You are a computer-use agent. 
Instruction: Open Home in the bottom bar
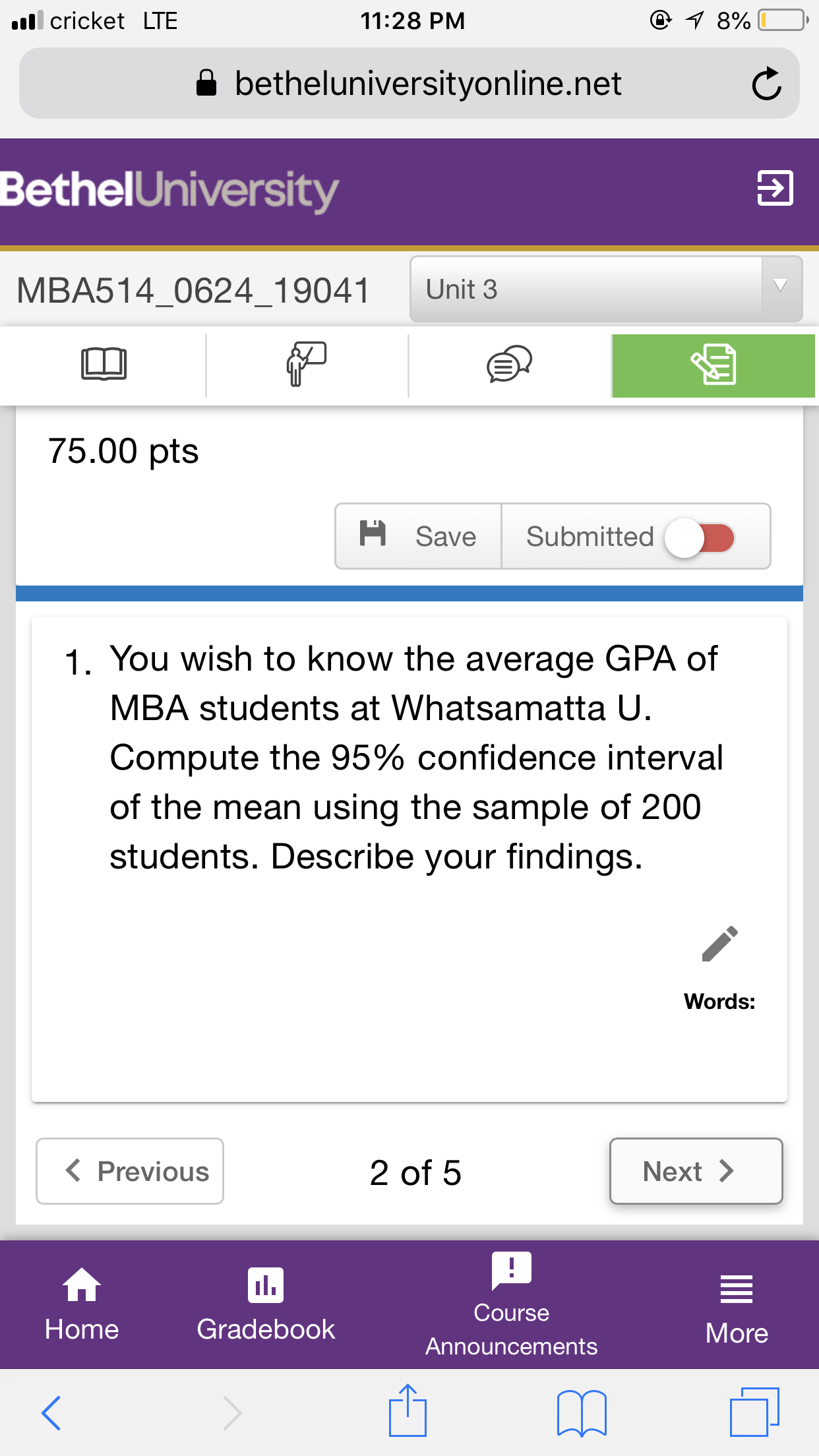pos(82,1304)
